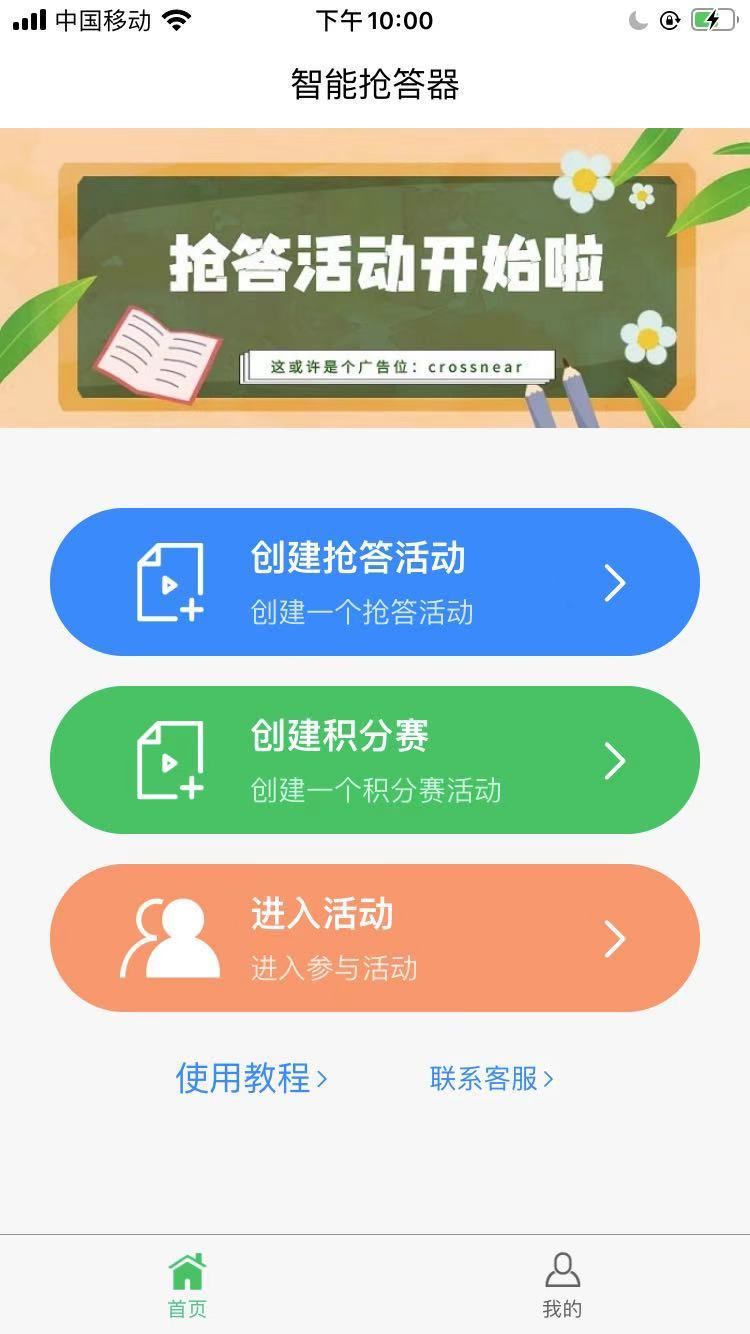Open 联系客服 customer service link

tap(491, 1078)
